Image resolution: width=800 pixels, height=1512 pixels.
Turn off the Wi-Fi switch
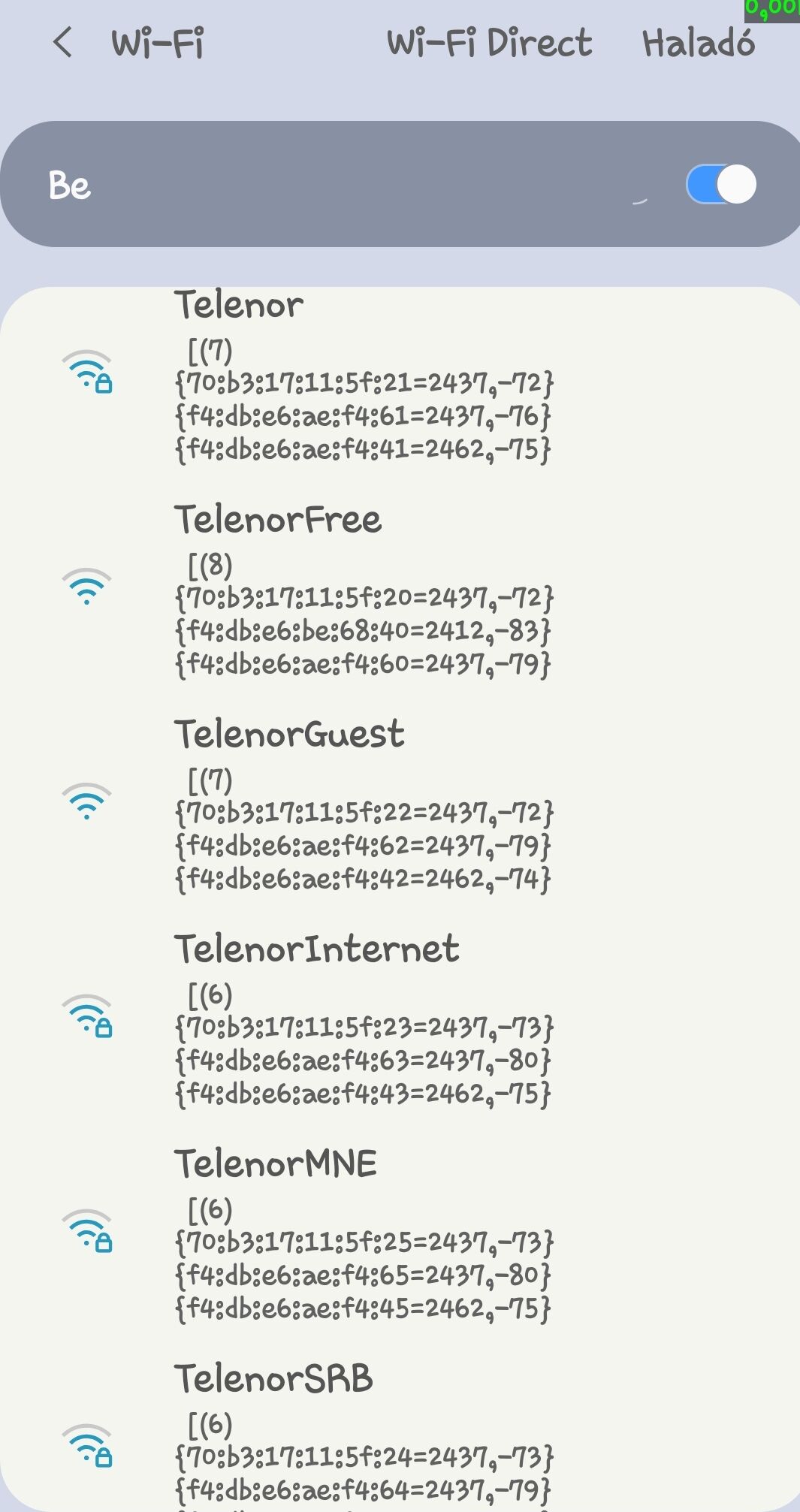(x=720, y=185)
